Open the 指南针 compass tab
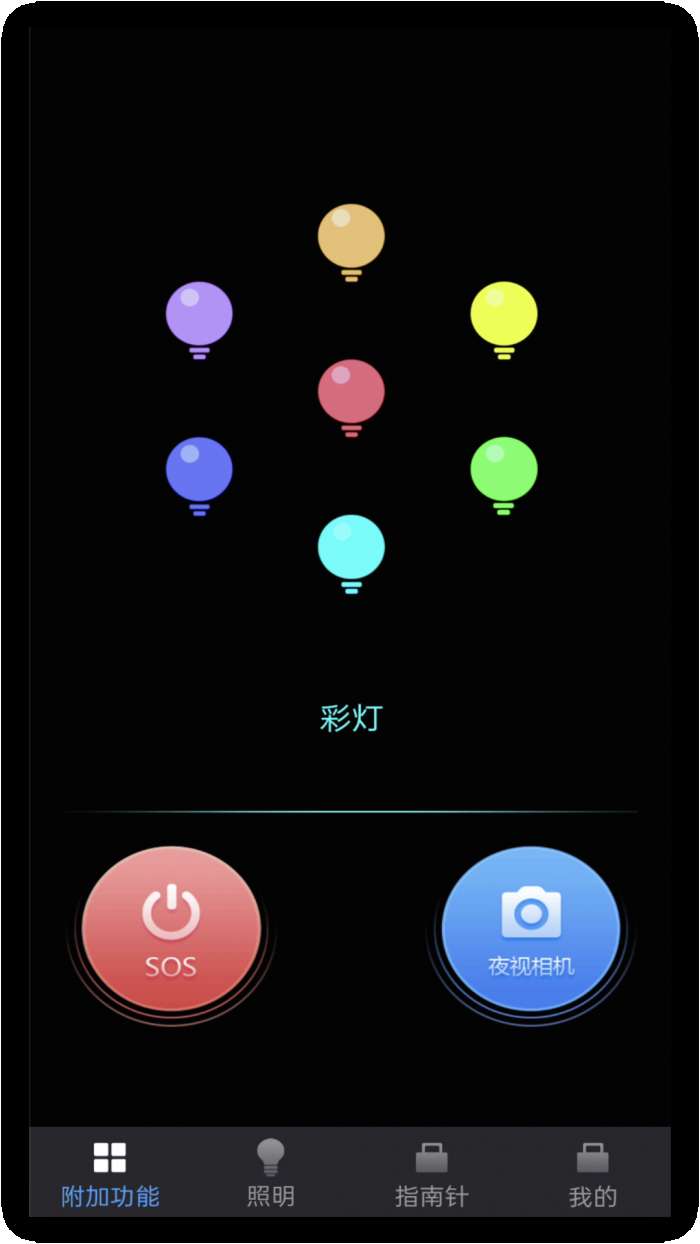Screen dimensions: 700x1244 pyautogui.click(x=431, y=1174)
